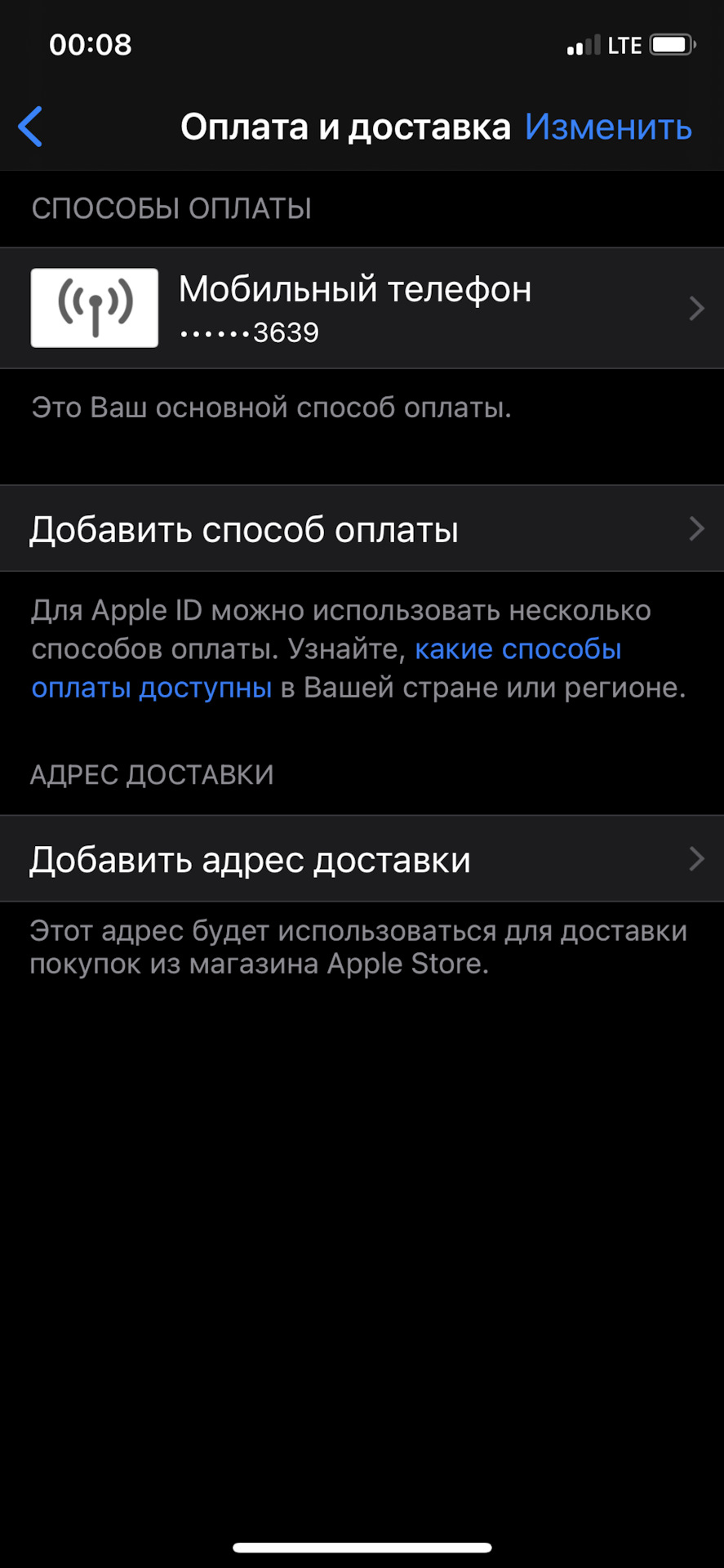Follow the link какие способы оплаты доступны

[x=517, y=650]
